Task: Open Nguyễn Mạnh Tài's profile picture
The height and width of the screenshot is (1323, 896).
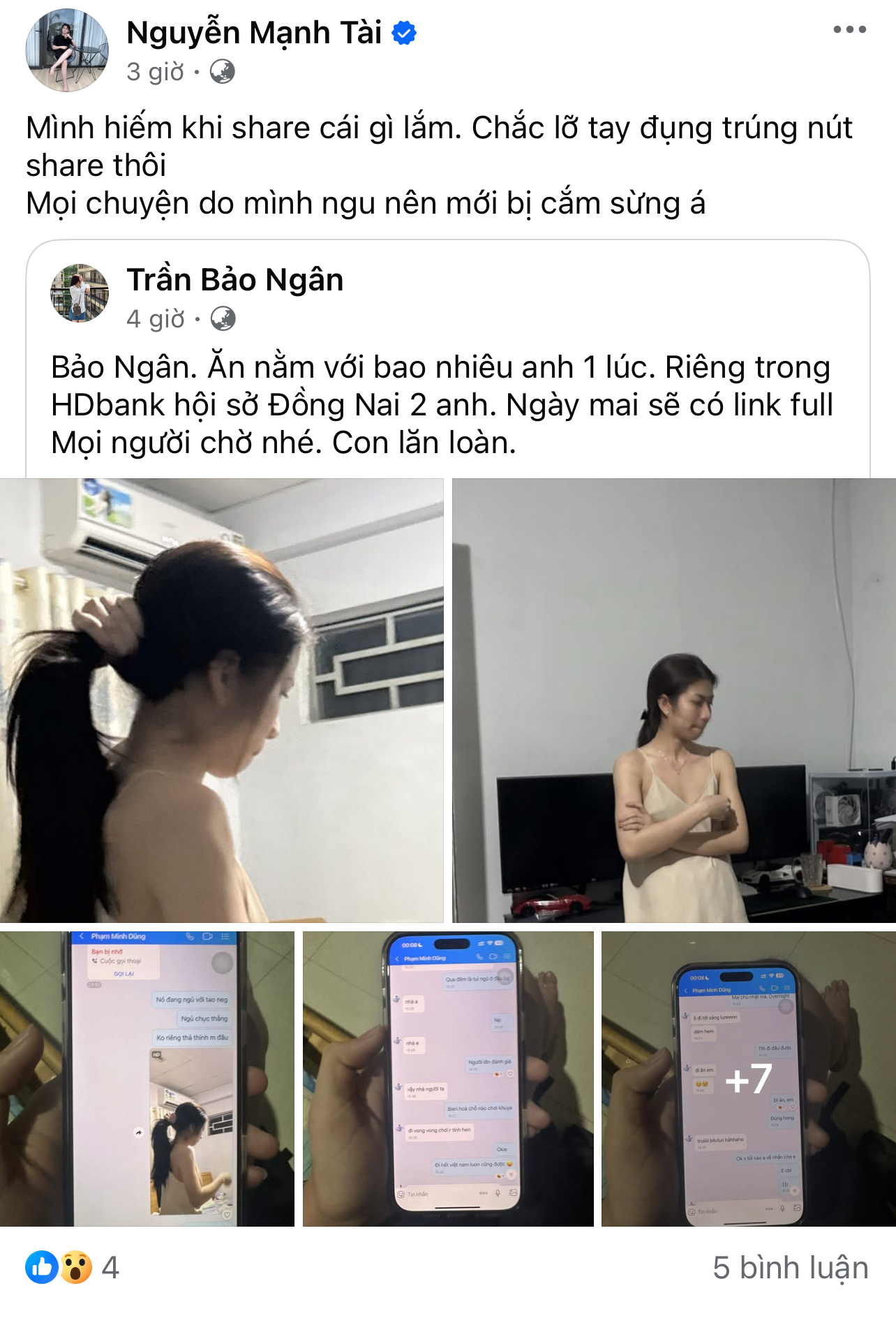Action: 67,50
